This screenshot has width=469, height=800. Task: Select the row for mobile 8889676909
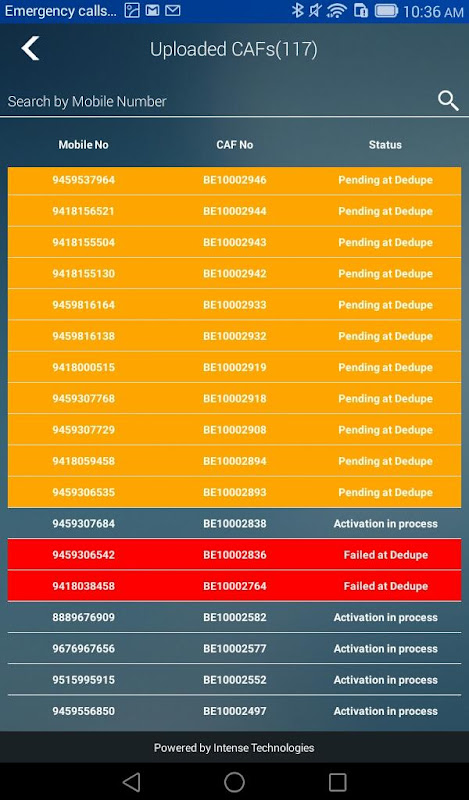234,617
